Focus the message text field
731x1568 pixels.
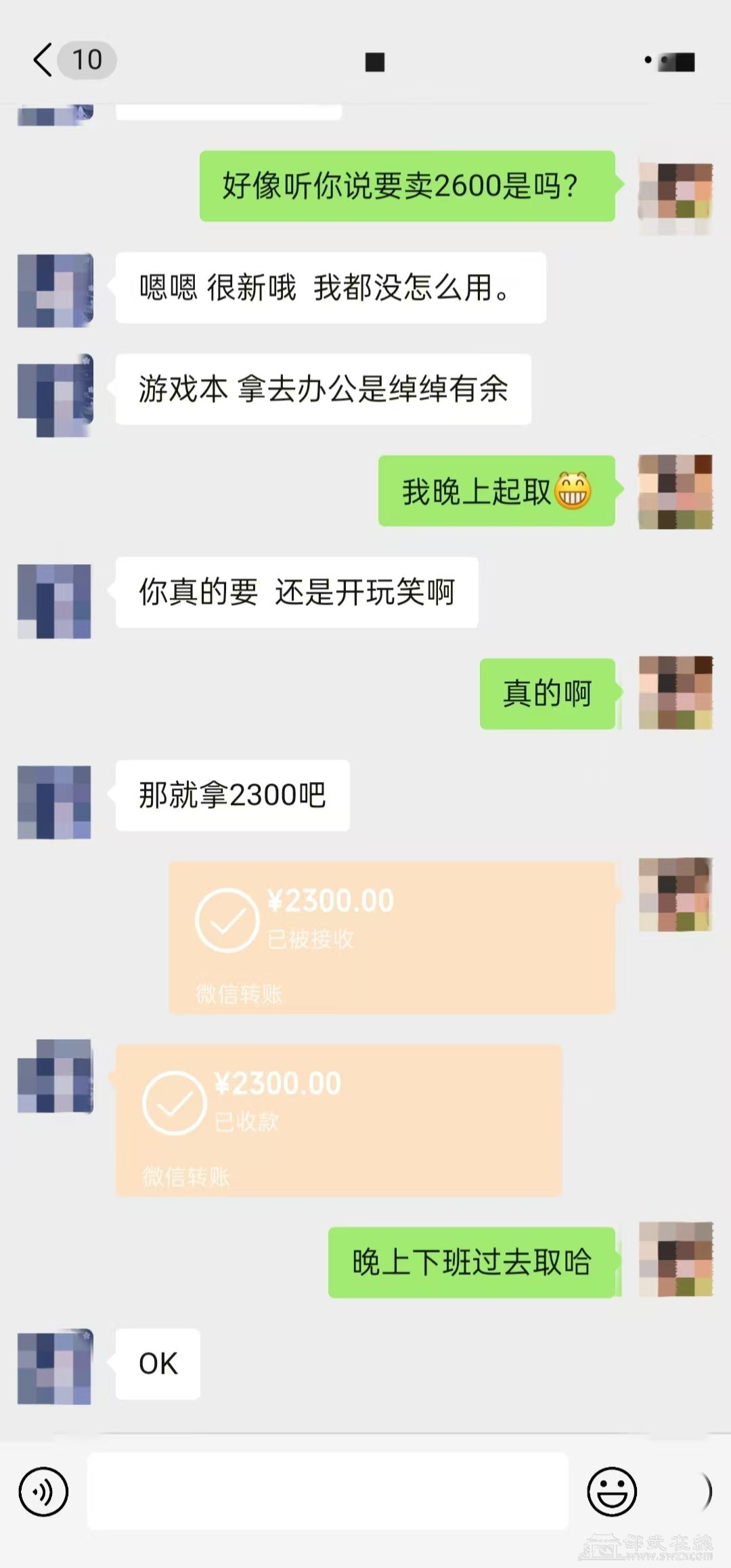pos(327,1491)
